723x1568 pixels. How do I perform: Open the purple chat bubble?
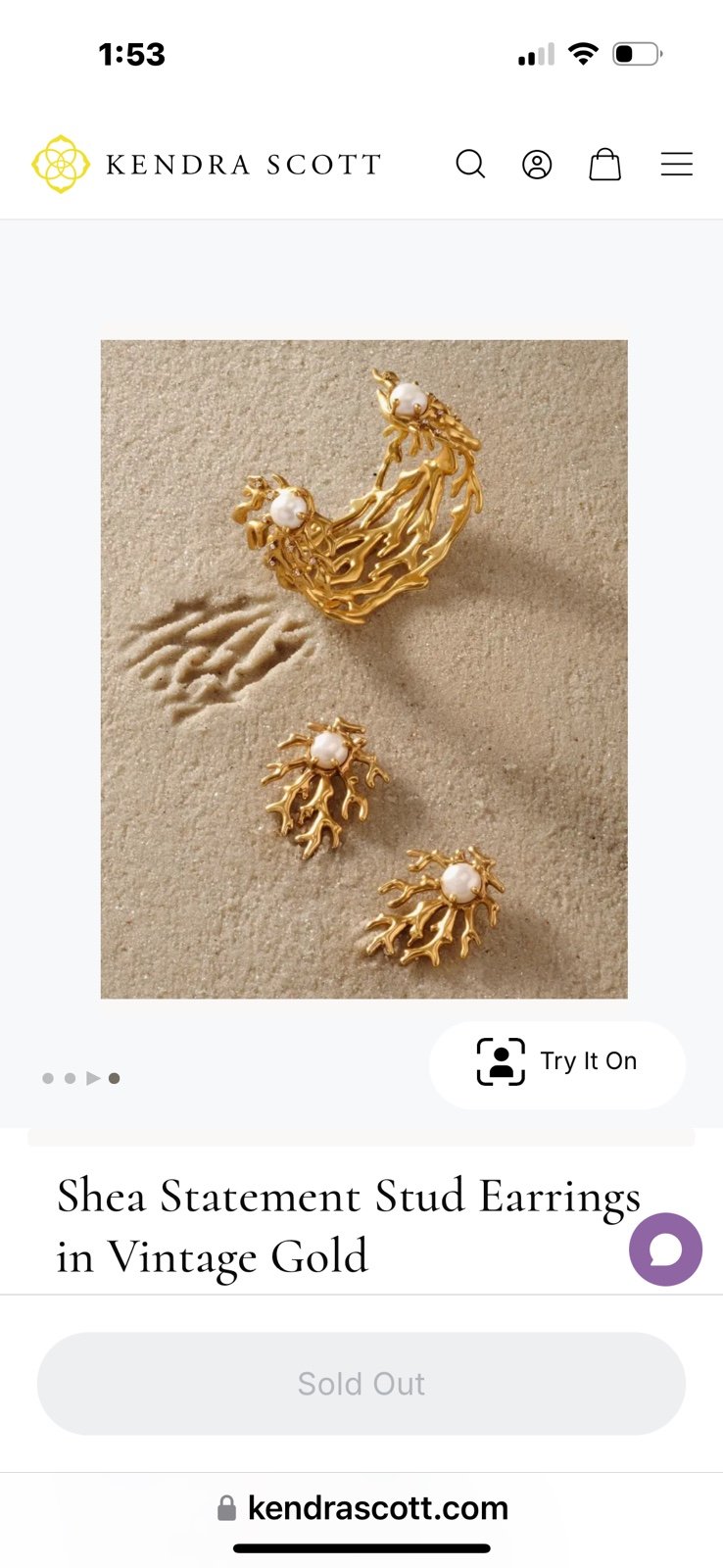point(665,1249)
